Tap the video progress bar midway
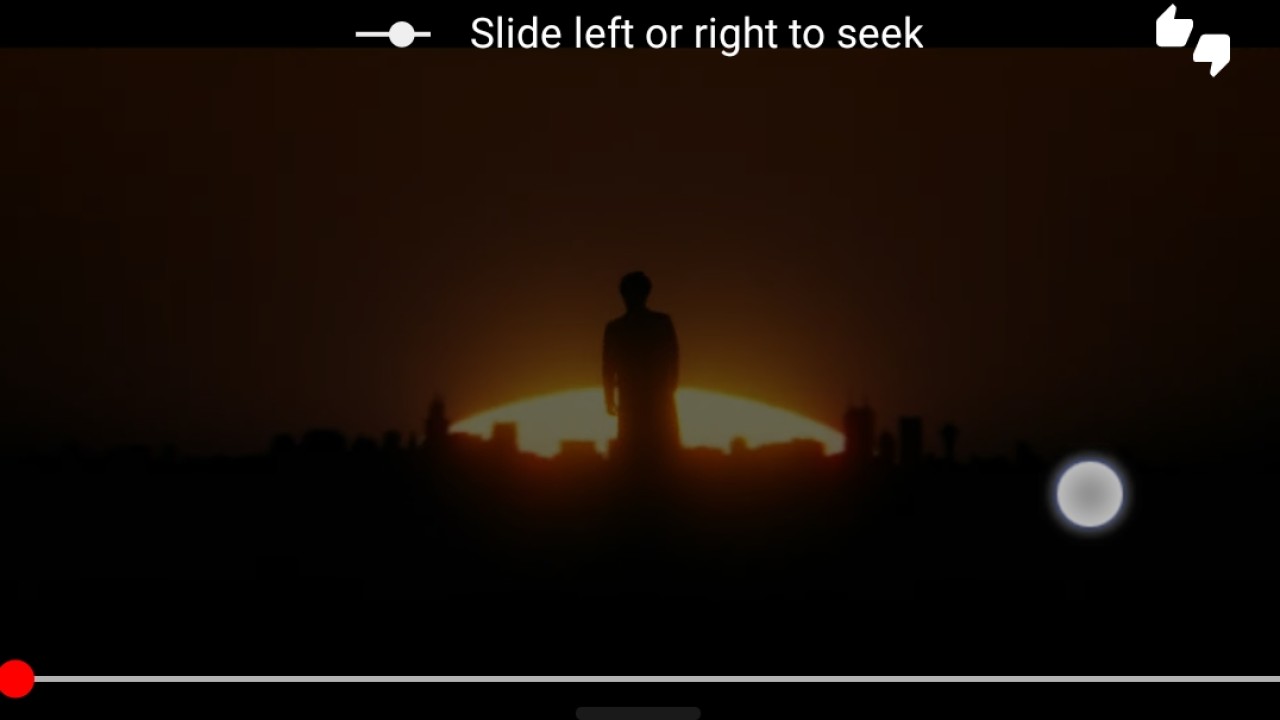This screenshot has height=720, width=1280. coord(640,679)
